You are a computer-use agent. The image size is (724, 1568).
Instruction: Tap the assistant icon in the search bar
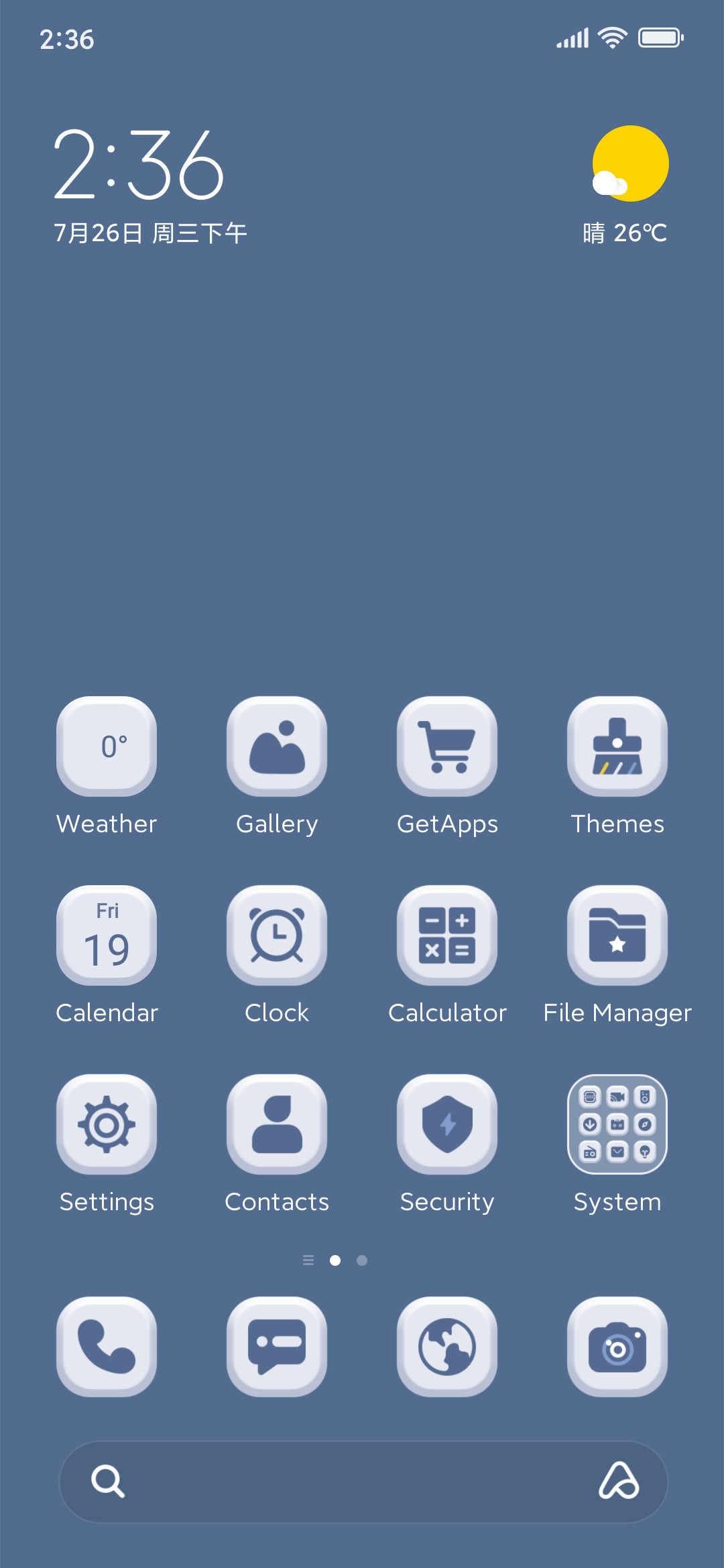pyautogui.click(x=619, y=1481)
